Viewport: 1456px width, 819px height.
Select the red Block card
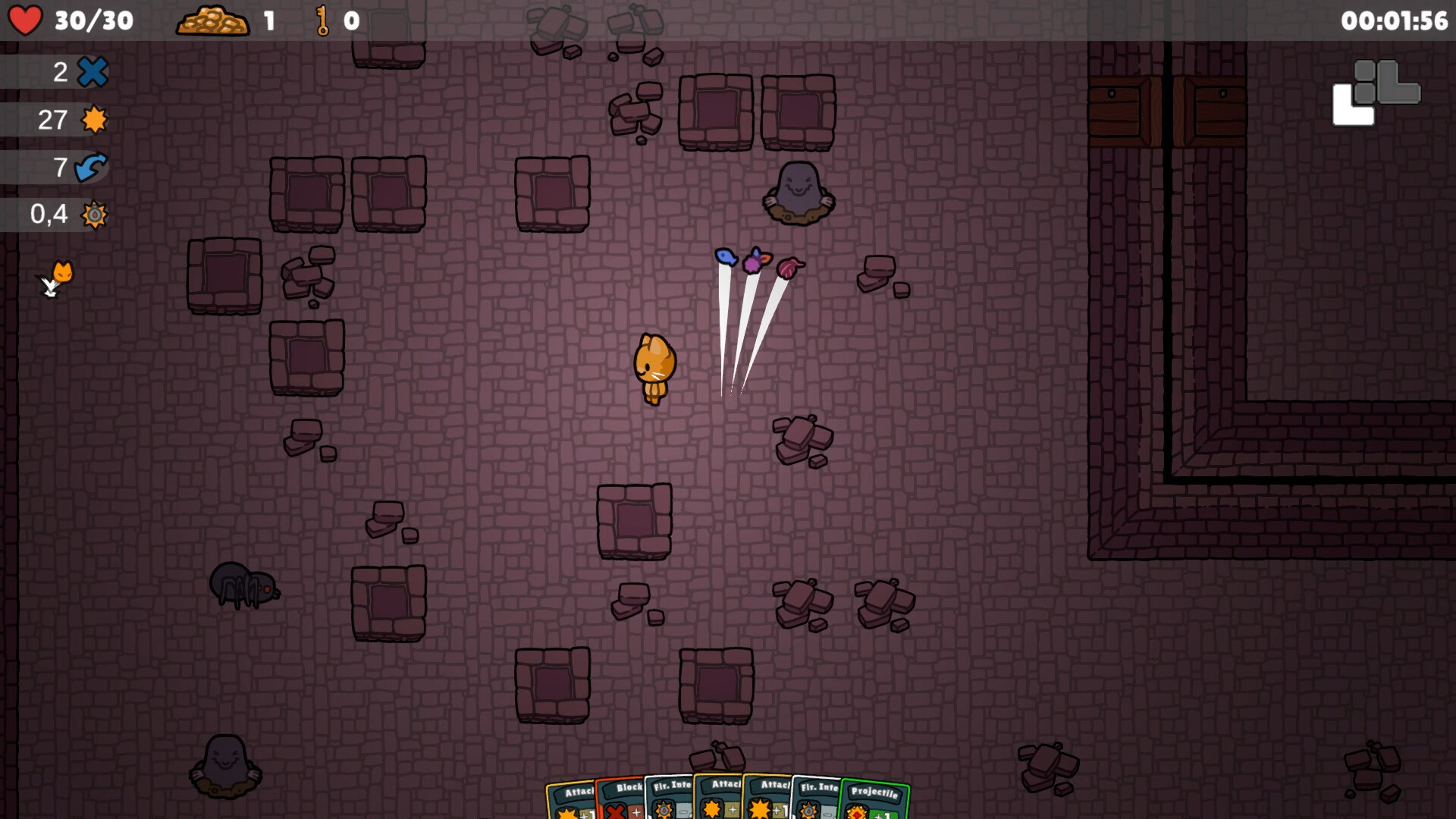click(620, 800)
